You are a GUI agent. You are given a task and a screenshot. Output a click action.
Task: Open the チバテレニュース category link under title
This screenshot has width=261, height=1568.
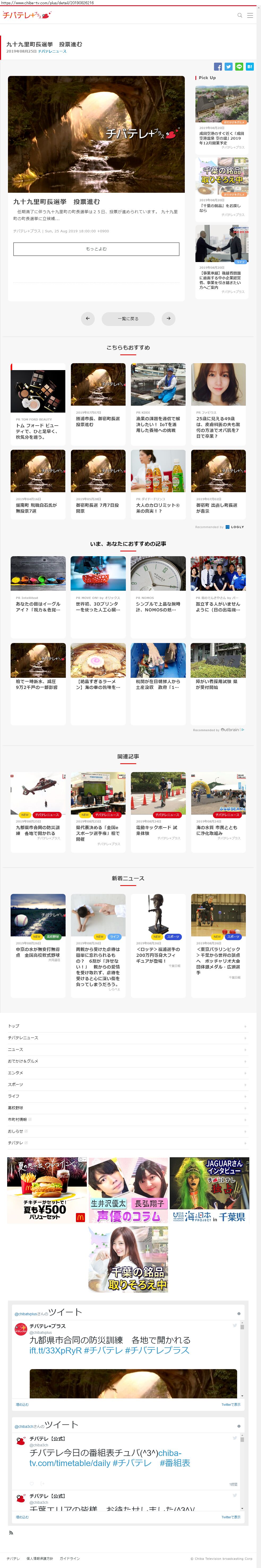52,52
